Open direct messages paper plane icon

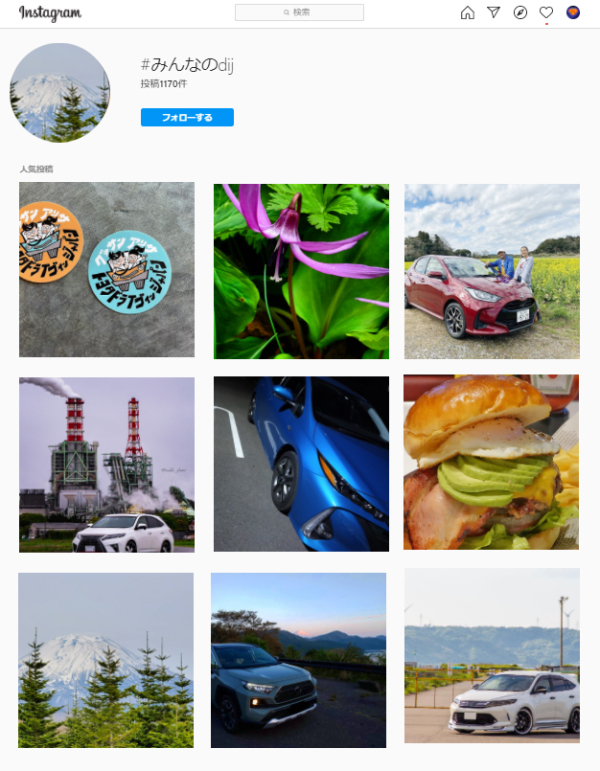coord(493,13)
